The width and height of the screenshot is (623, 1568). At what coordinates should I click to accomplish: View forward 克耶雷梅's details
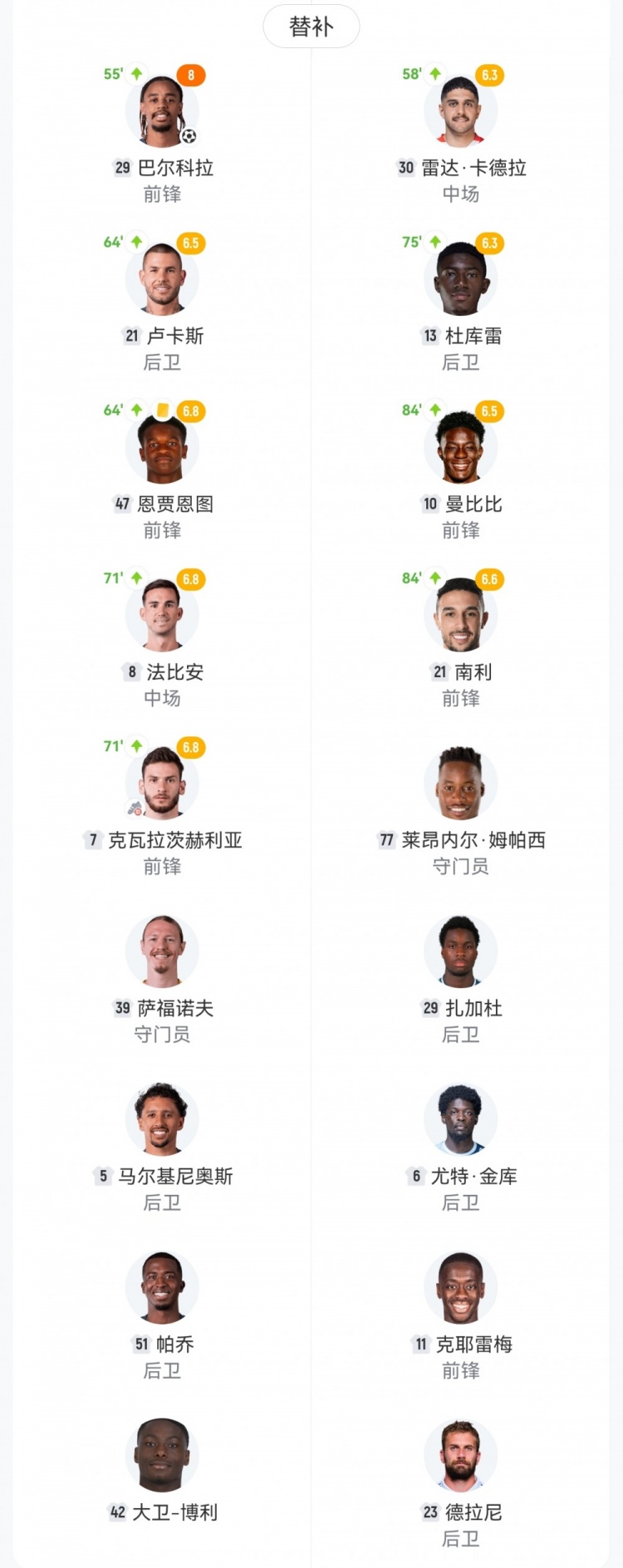click(460, 1289)
